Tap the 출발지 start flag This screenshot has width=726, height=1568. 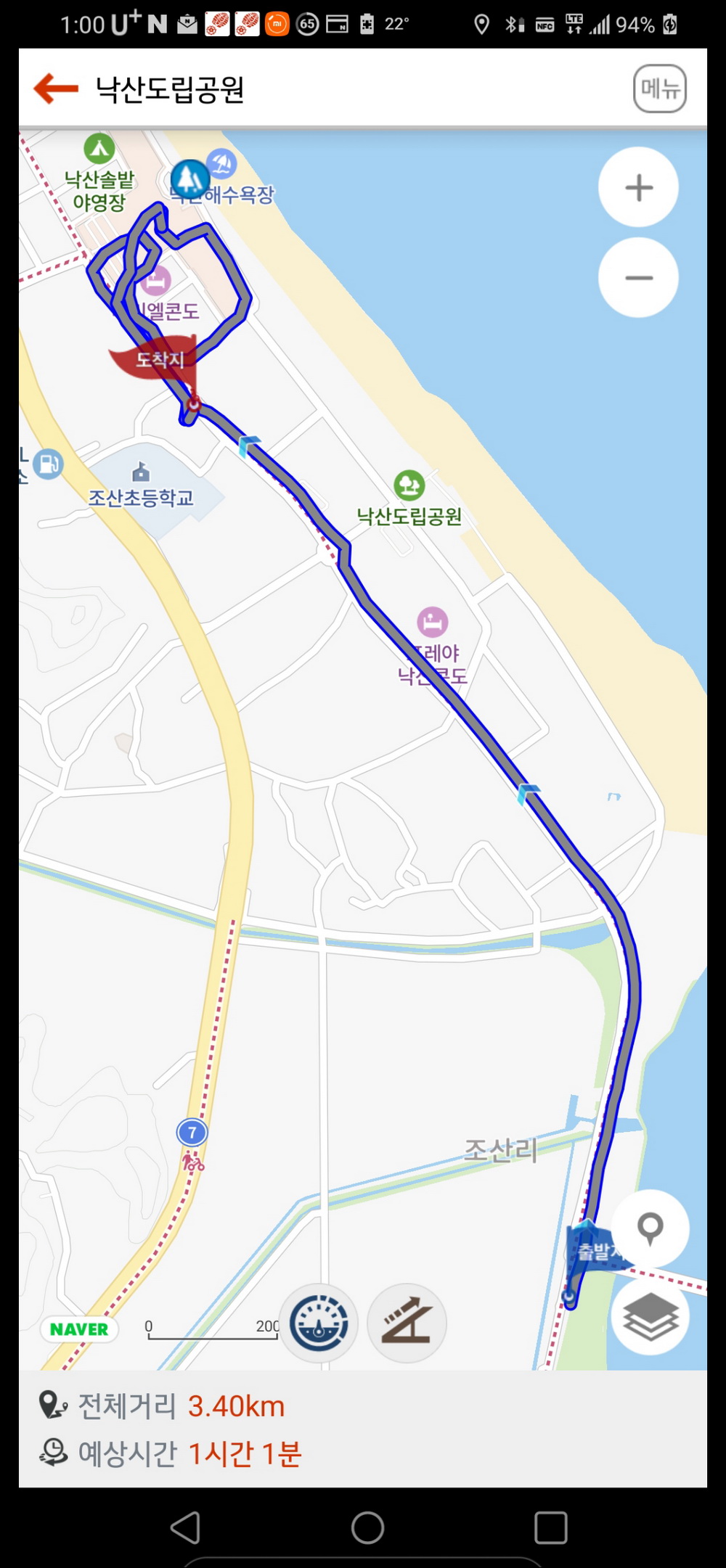(x=592, y=1249)
